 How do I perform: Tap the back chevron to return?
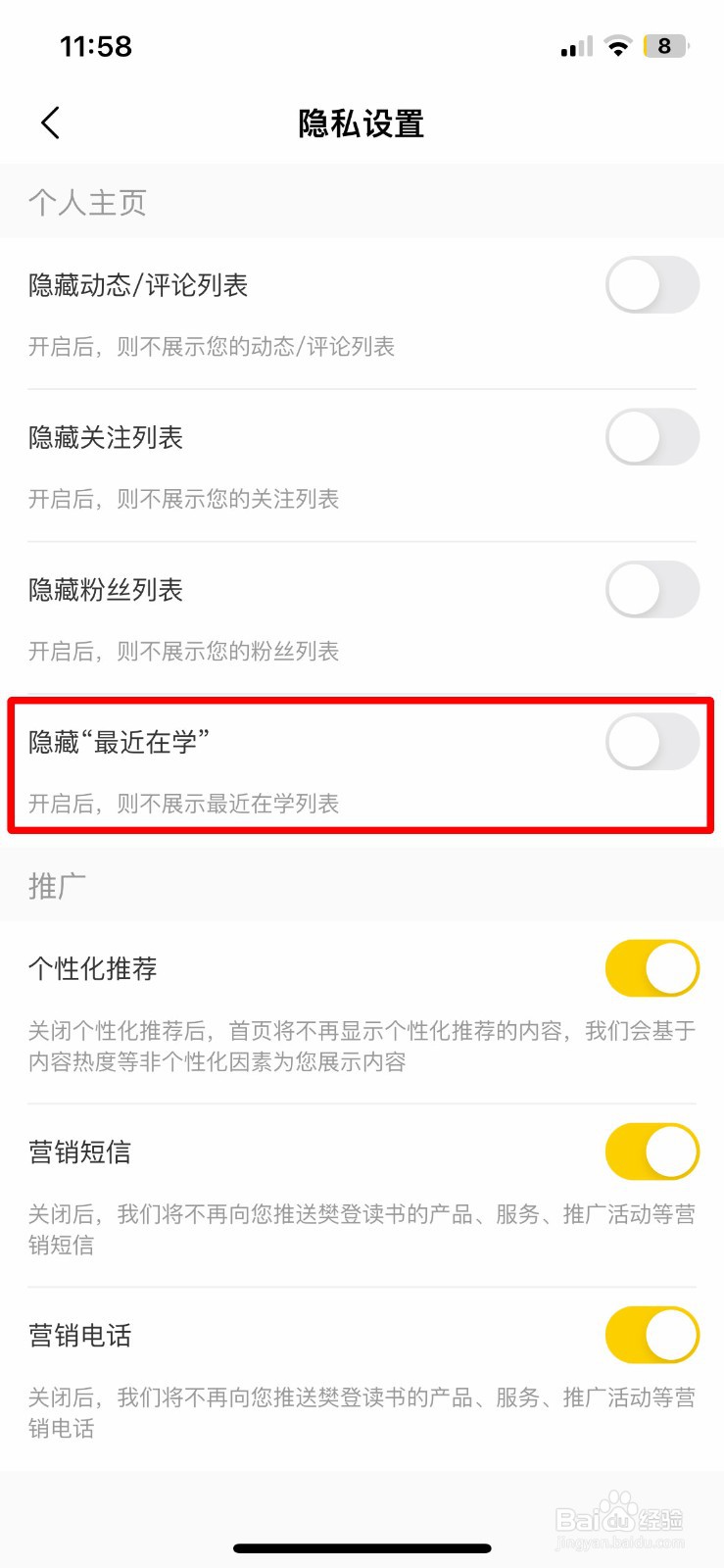[x=49, y=123]
